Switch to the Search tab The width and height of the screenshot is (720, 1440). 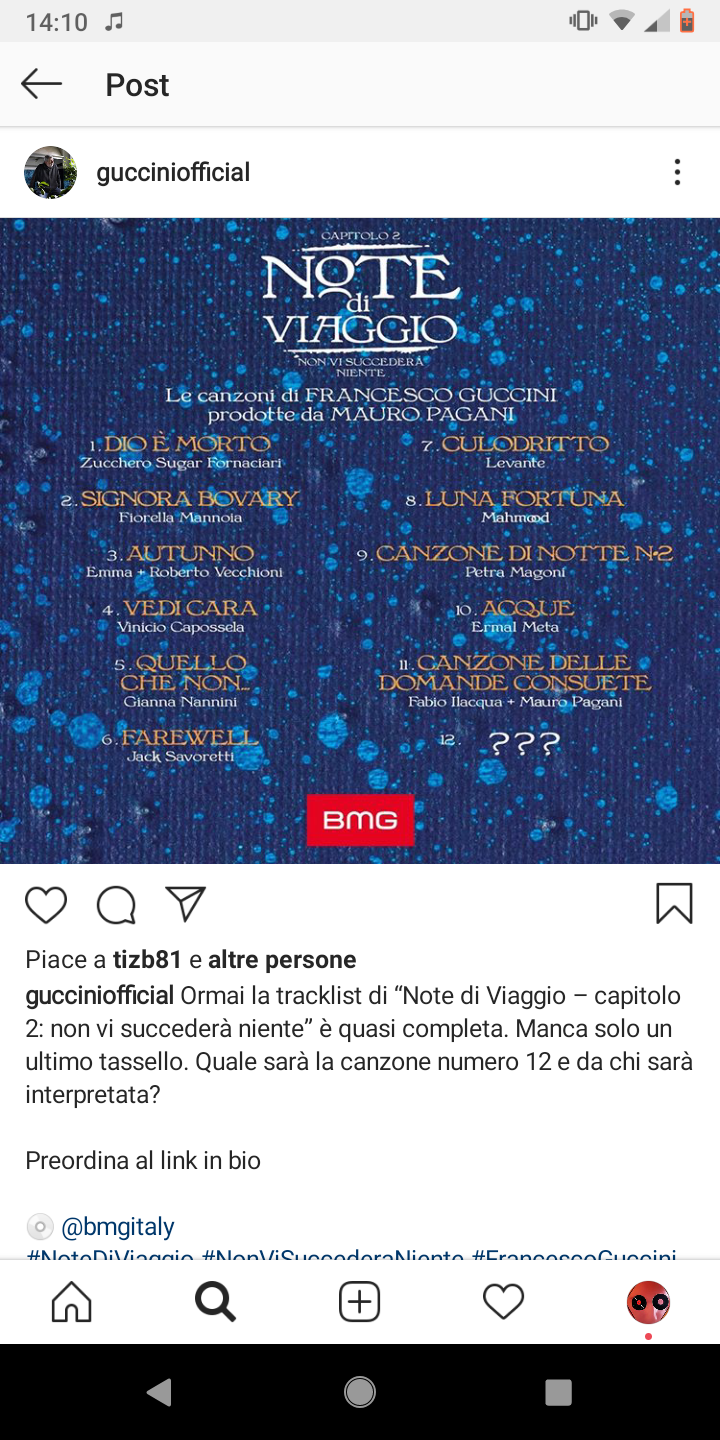(215, 1301)
